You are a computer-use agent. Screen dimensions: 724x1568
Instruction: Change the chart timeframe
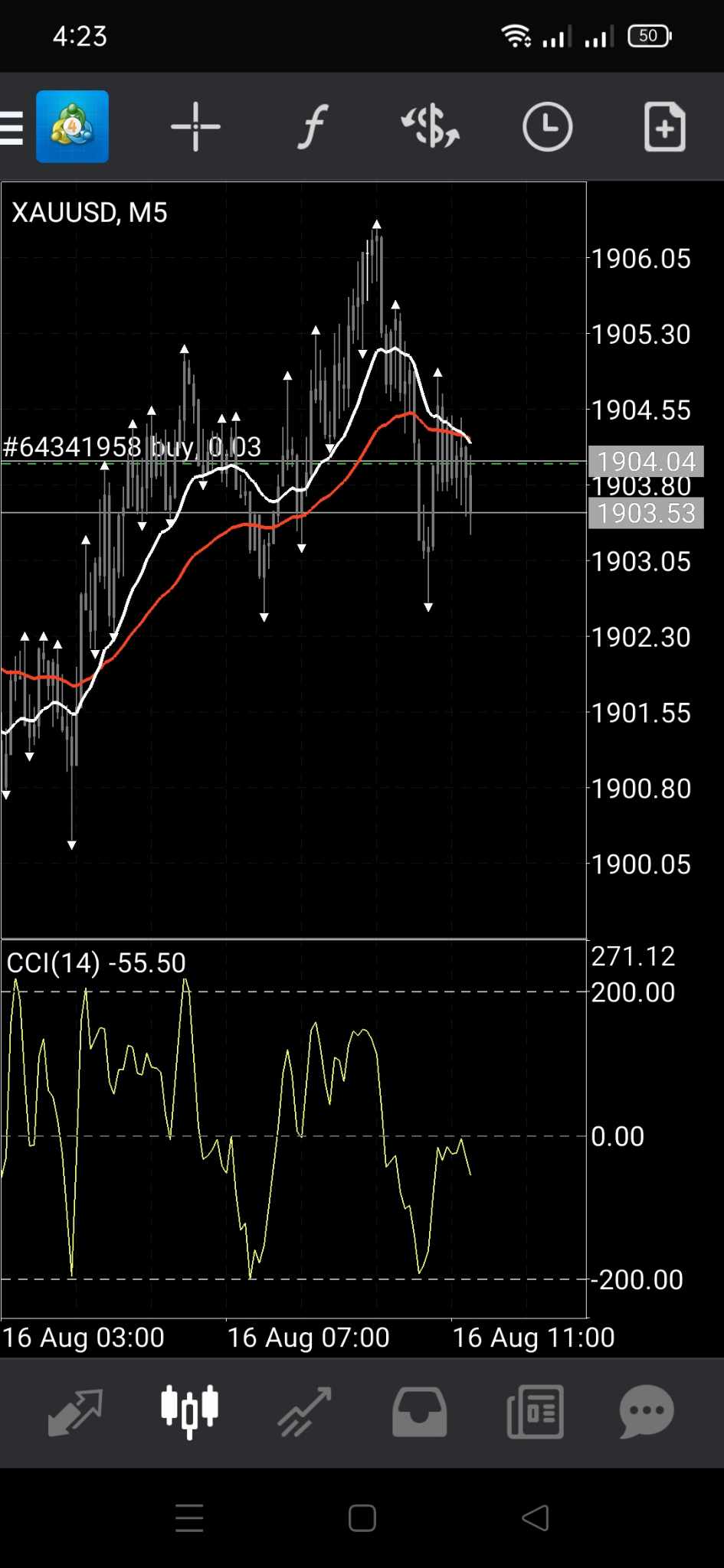(547, 127)
